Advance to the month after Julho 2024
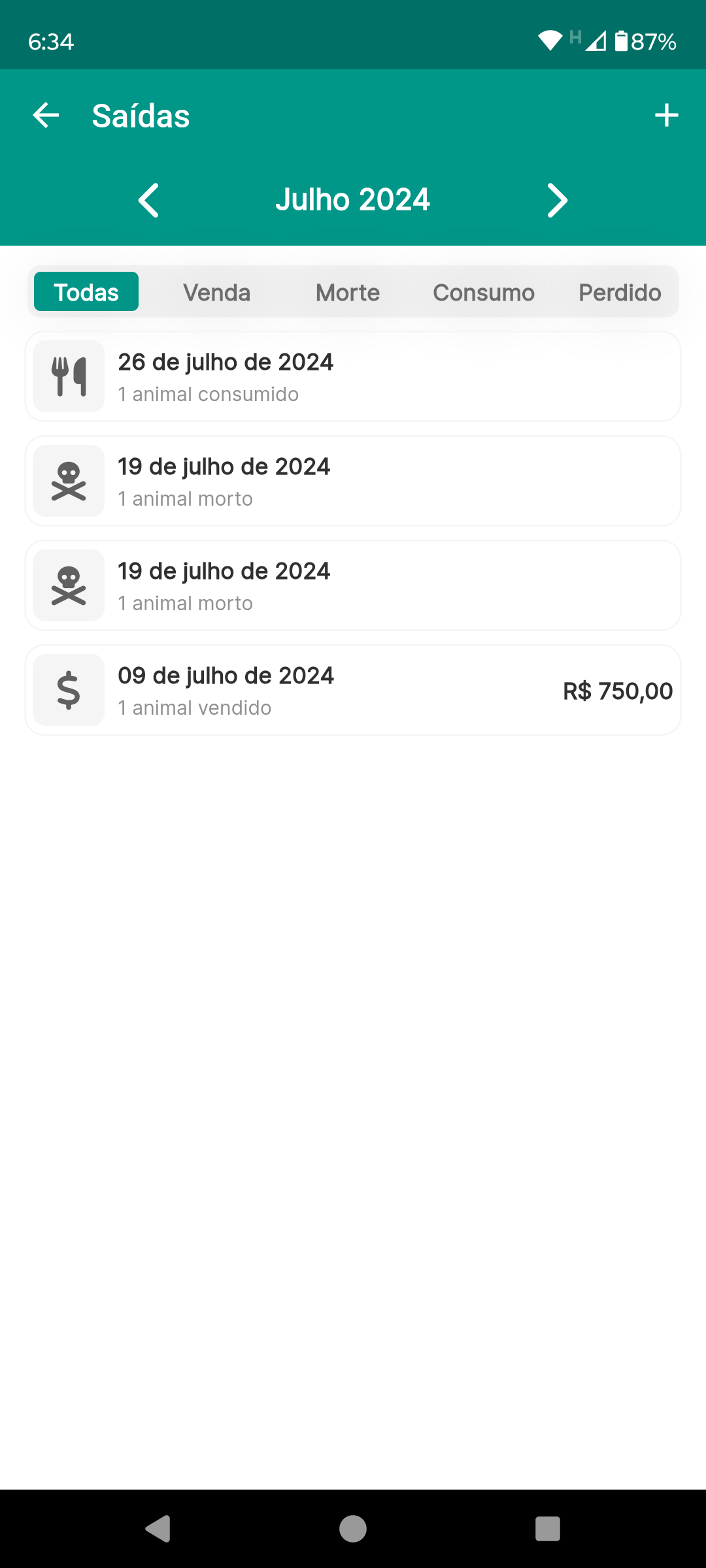Image resolution: width=706 pixels, height=1568 pixels. (557, 200)
